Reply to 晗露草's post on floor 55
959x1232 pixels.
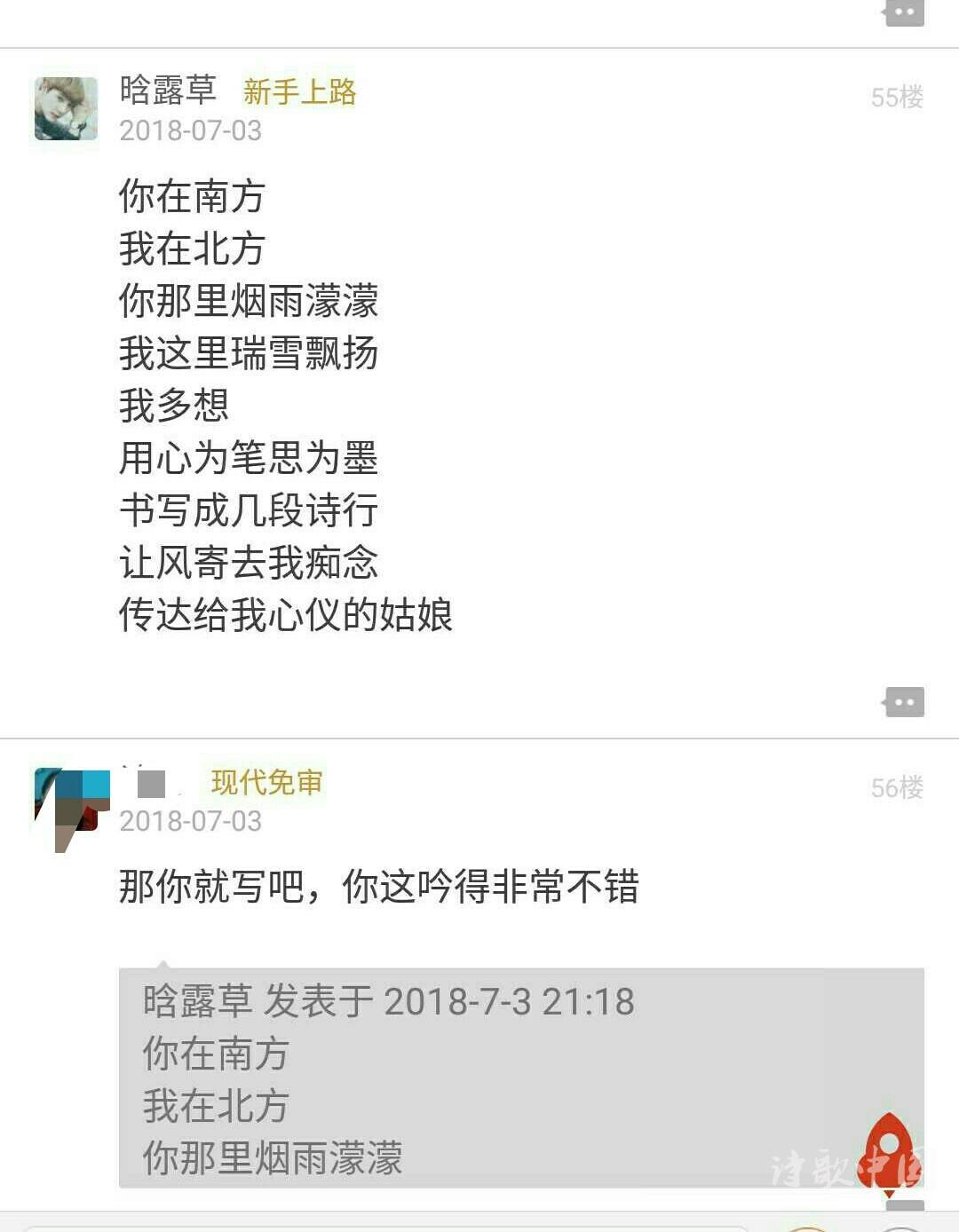coord(904,702)
